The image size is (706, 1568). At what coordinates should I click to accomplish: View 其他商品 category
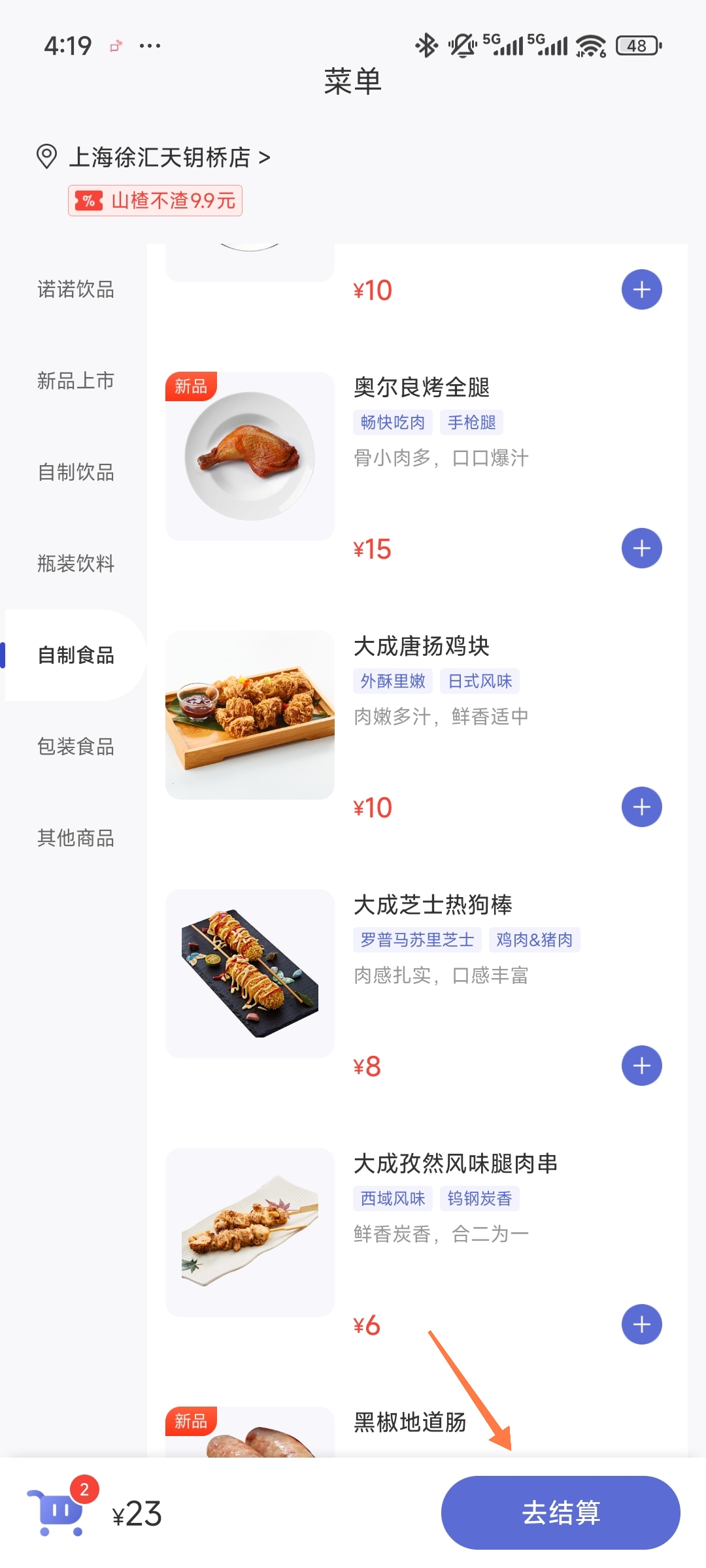click(x=76, y=838)
